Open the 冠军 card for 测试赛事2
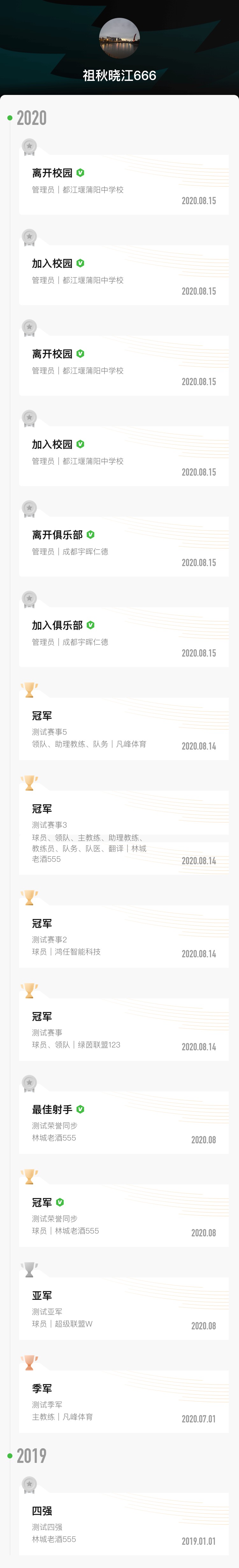Viewport: 239px width, 1568px height. click(x=123, y=936)
